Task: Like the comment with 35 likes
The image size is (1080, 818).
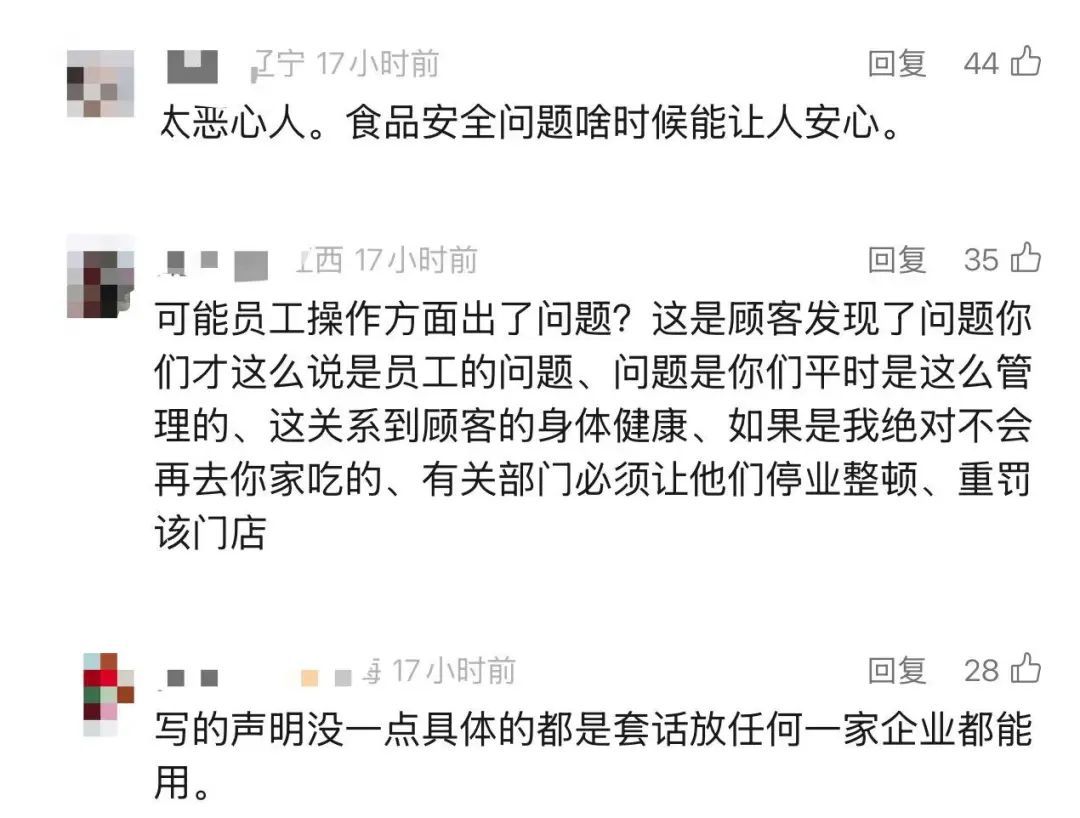Action: coord(1026,259)
